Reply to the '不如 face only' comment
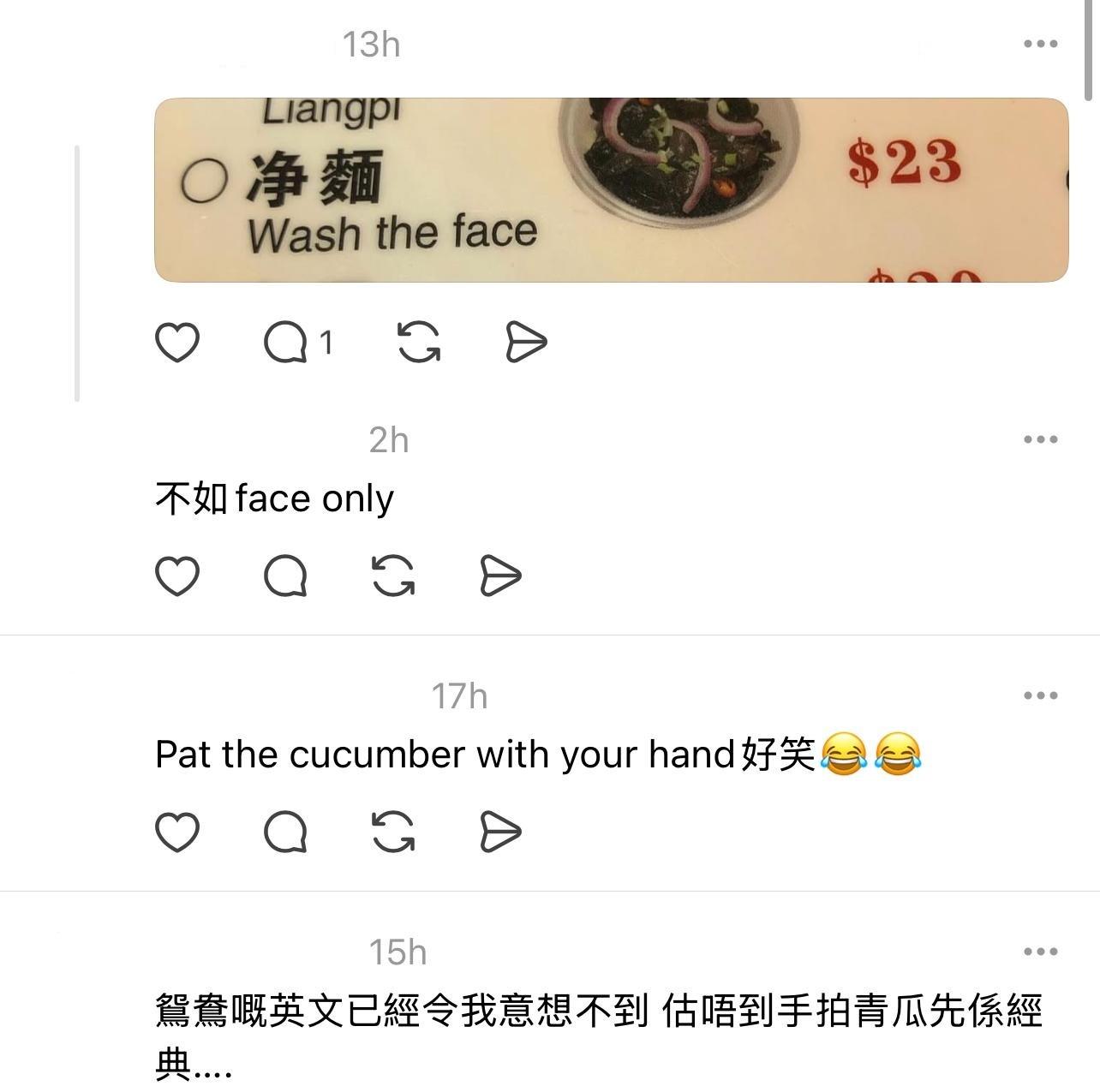Viewport: 1100px width, 1092px height. tap(285, 575)
